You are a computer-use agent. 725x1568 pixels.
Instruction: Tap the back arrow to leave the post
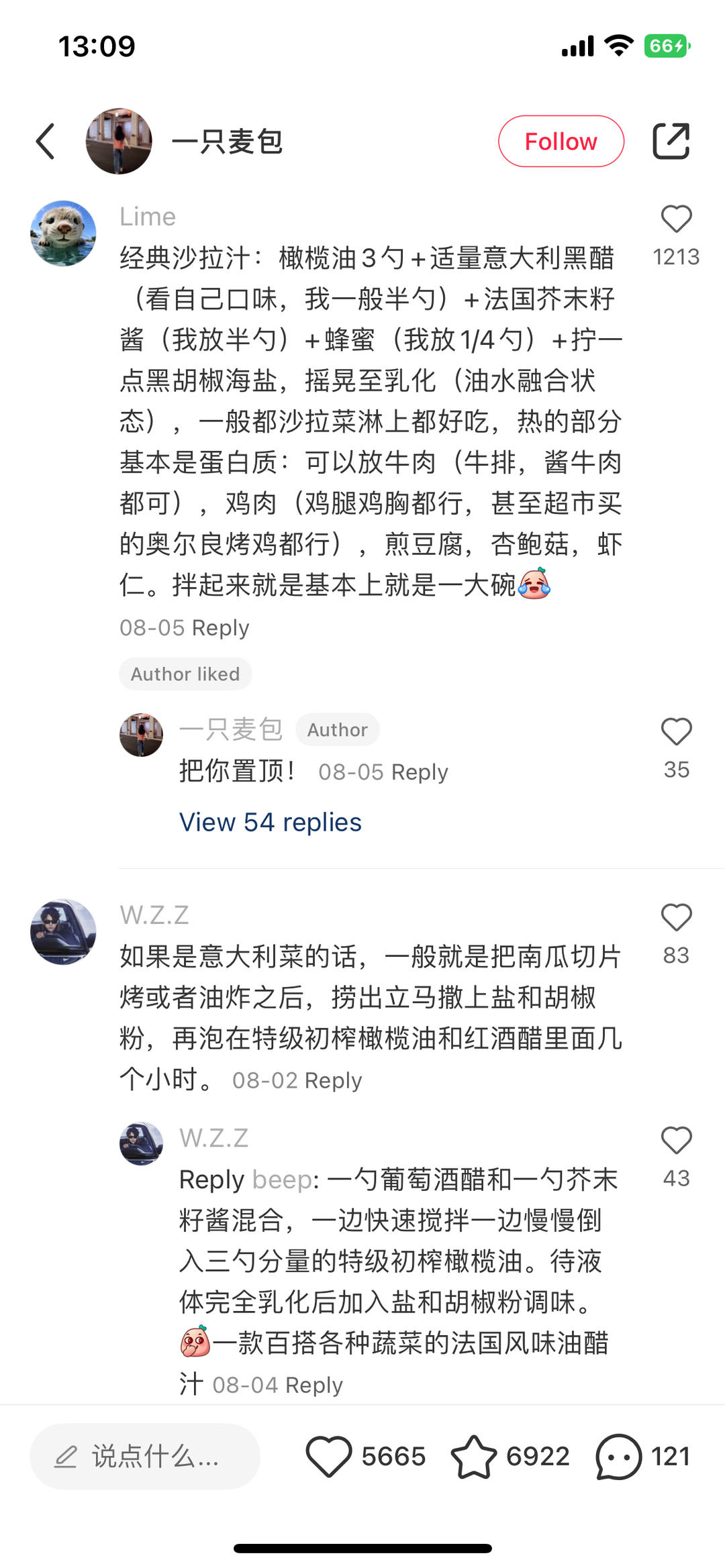(x=44, y=141)
